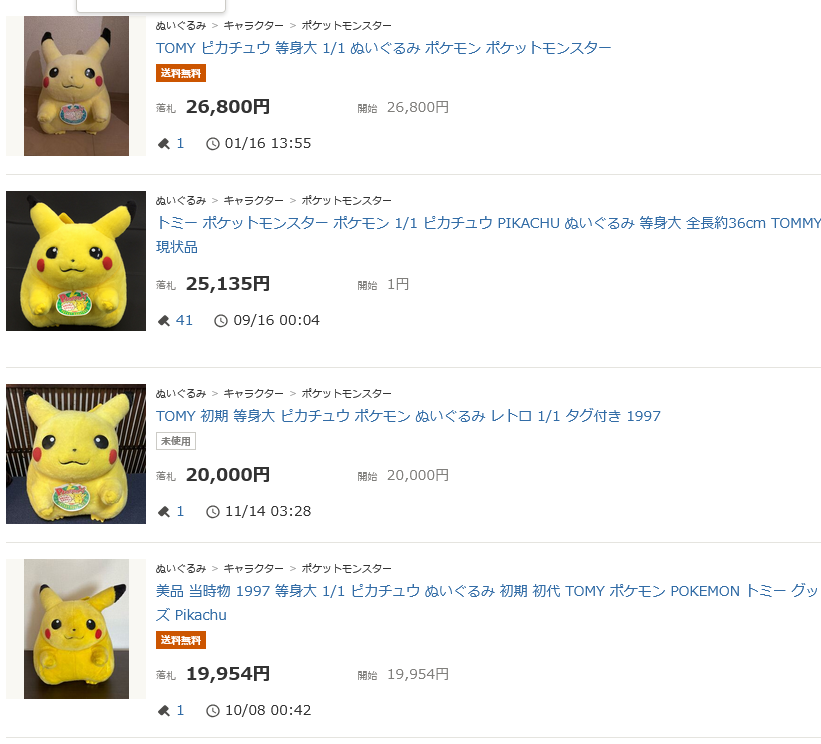821x744 pixels.
Task: Open キャラクター breadcrumb above the 19,954円 listing
Action: (x=253, y=569)
